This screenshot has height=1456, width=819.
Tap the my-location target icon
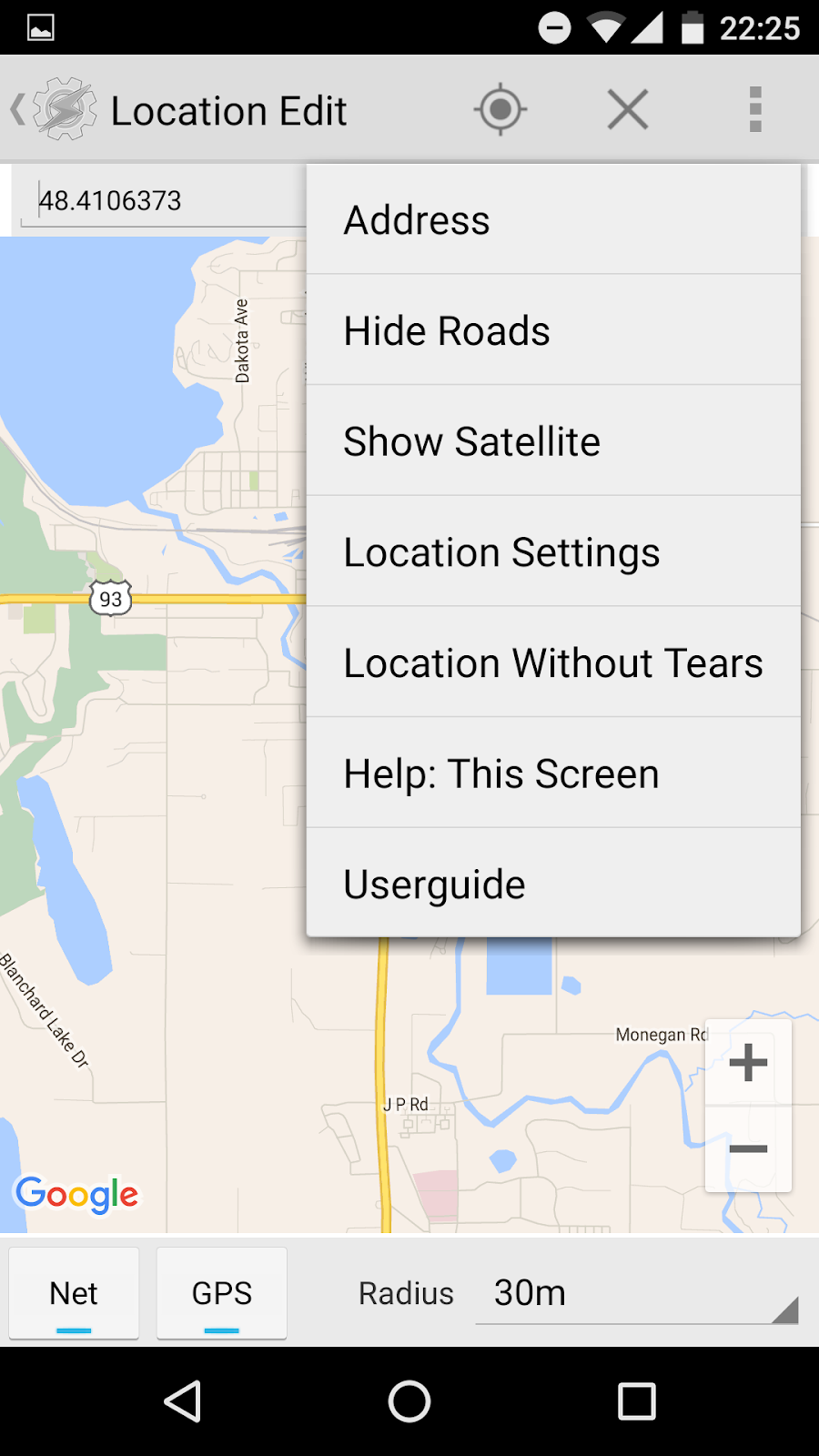click(x=500, y=110)
